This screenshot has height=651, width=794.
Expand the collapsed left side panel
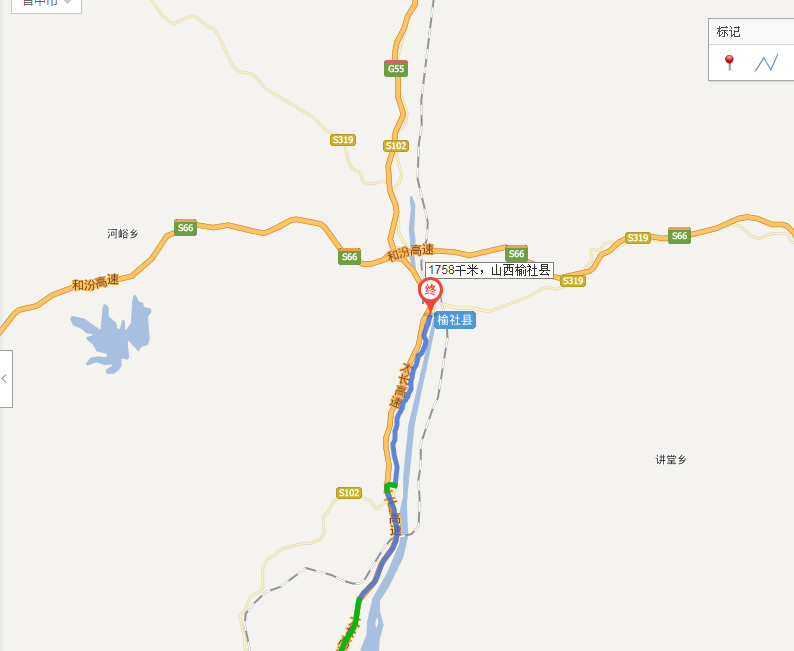tap(6, 379)
